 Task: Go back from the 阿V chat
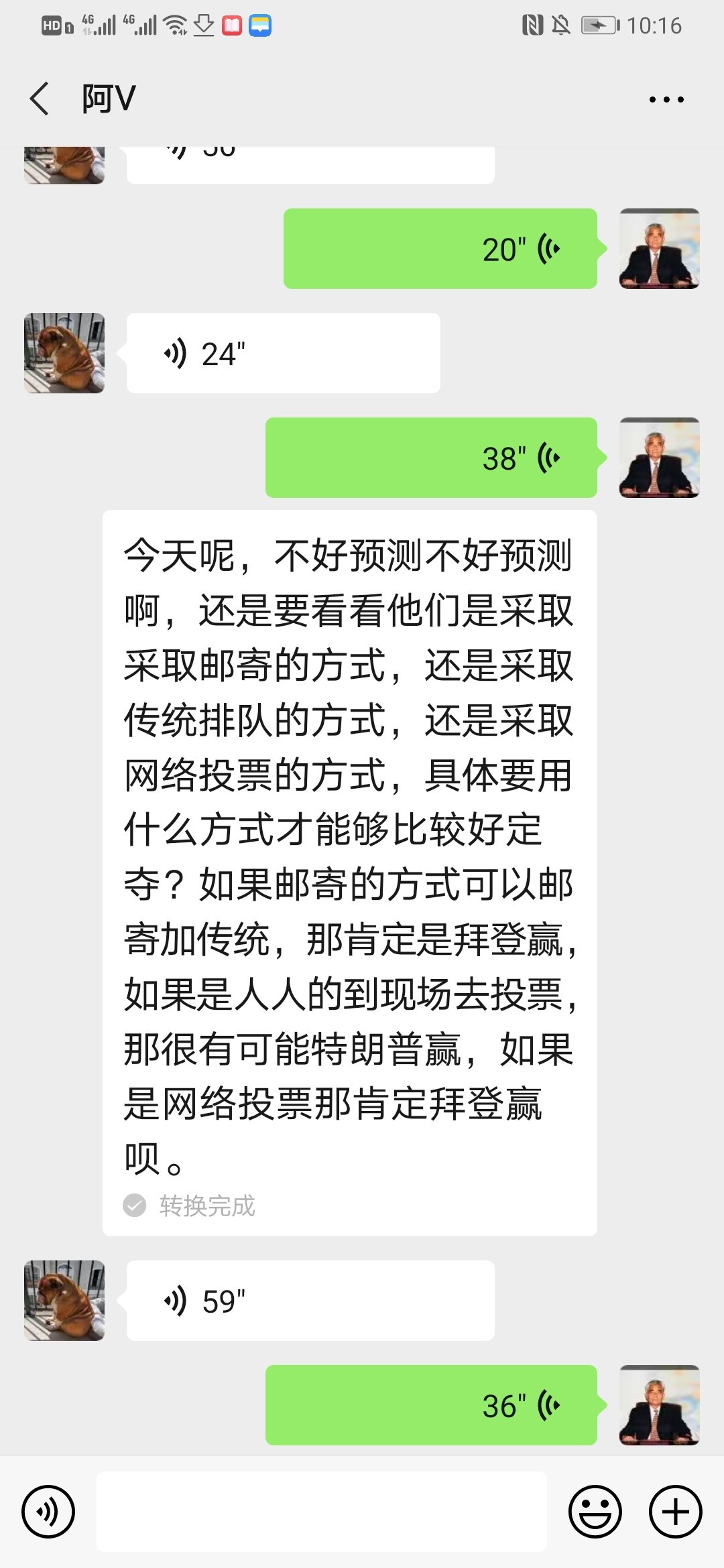pos(40,99)
